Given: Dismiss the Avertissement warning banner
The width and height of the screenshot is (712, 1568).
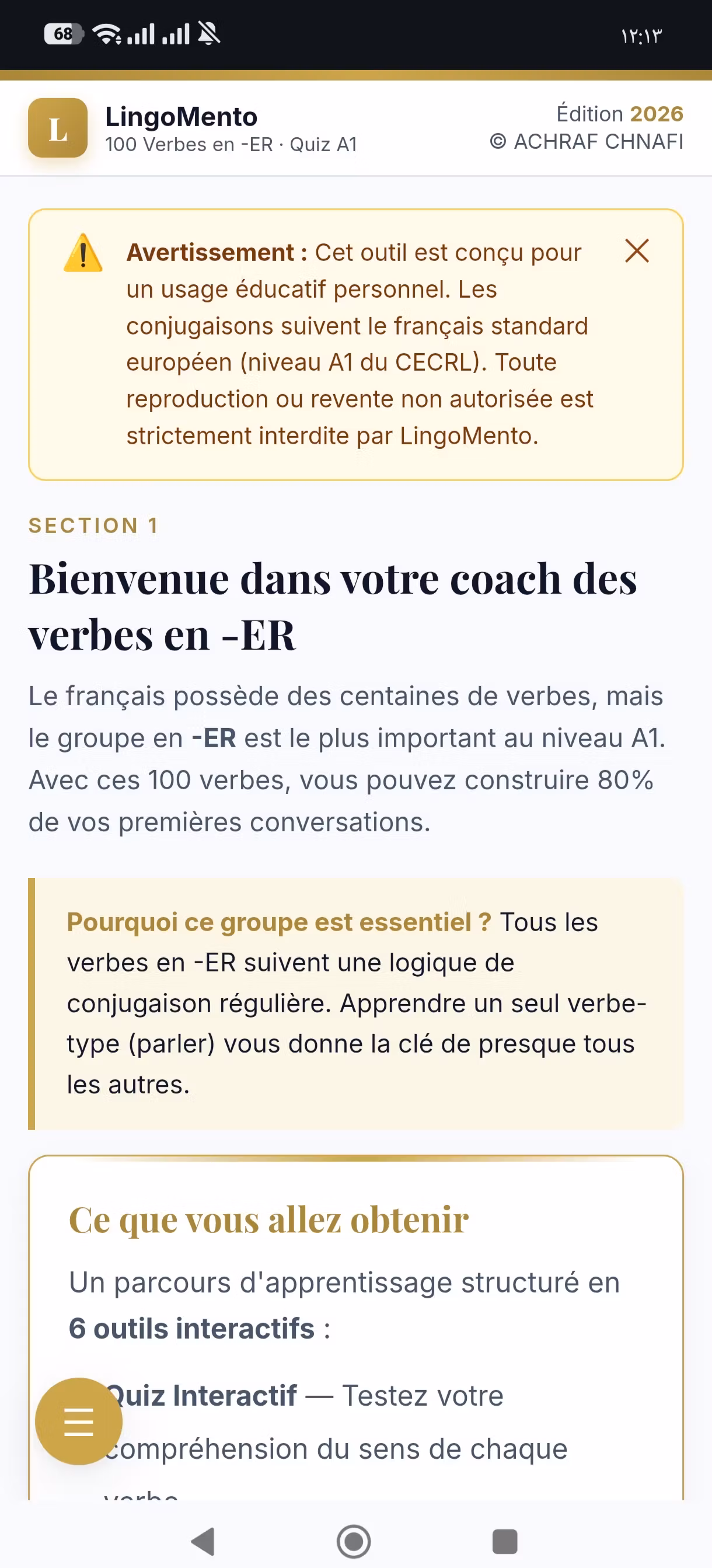Looking at the screenshot, I should (637, 251).
